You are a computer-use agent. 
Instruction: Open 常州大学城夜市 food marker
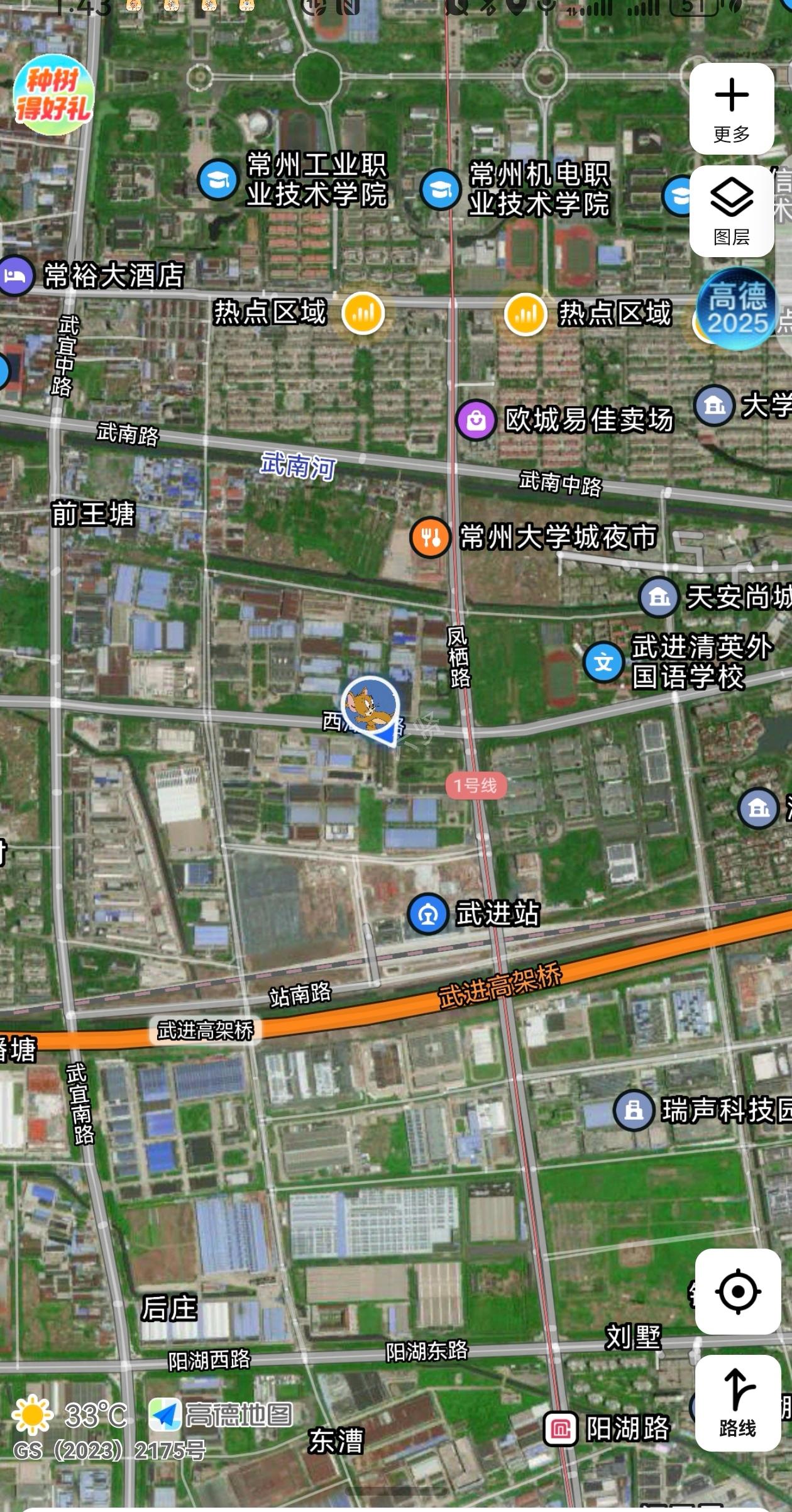pyautogui.click(x=430, y=537)
